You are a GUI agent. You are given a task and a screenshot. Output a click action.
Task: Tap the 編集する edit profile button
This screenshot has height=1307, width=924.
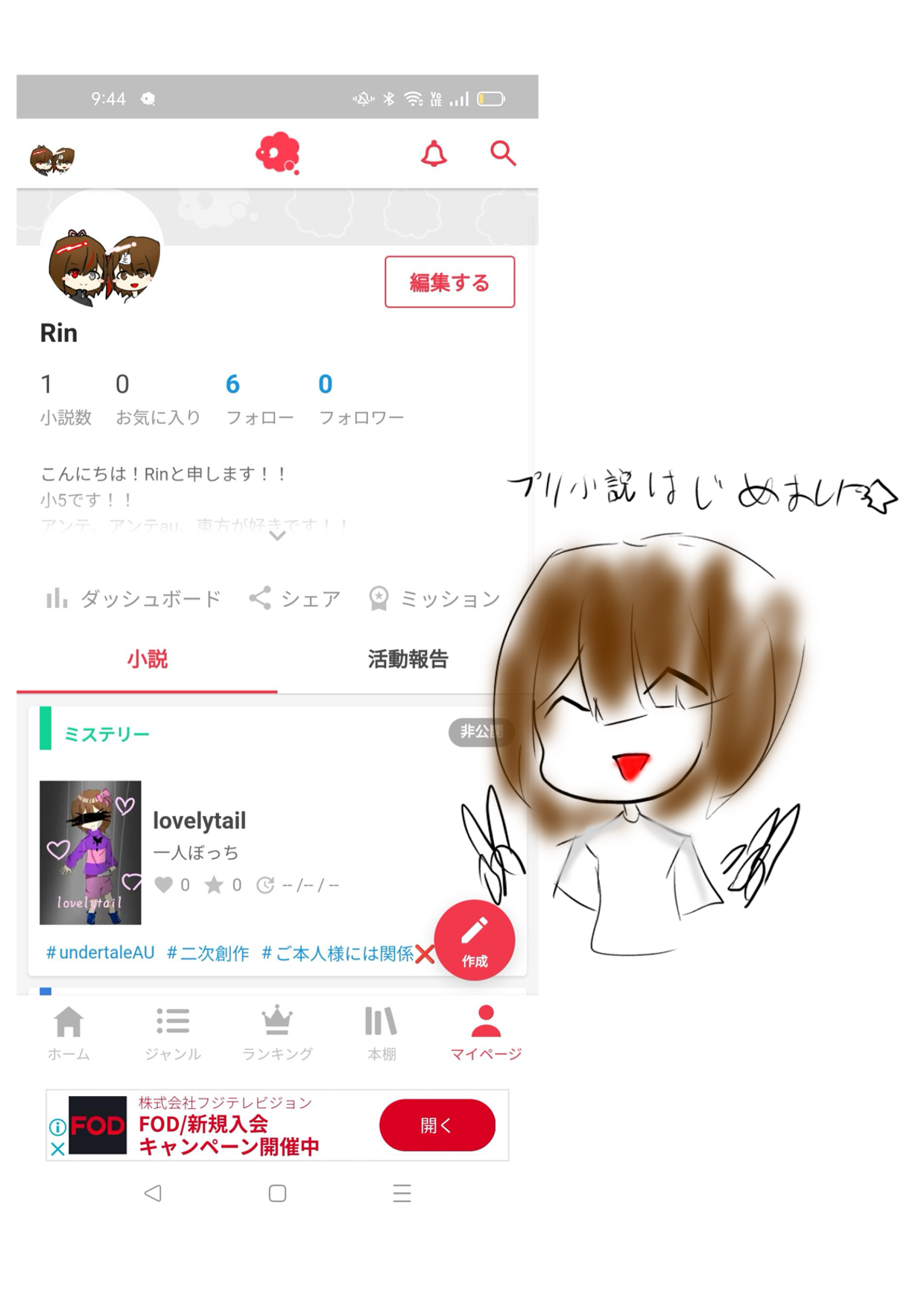click(x=449, y=282)
